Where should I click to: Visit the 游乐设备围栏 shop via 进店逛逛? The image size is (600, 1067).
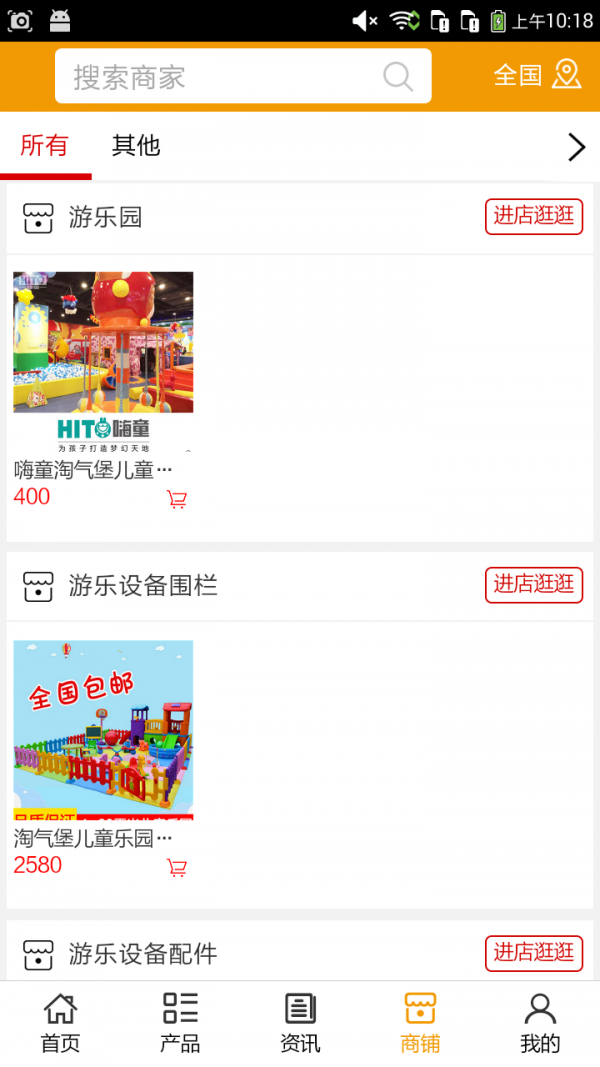pos(534,584)
